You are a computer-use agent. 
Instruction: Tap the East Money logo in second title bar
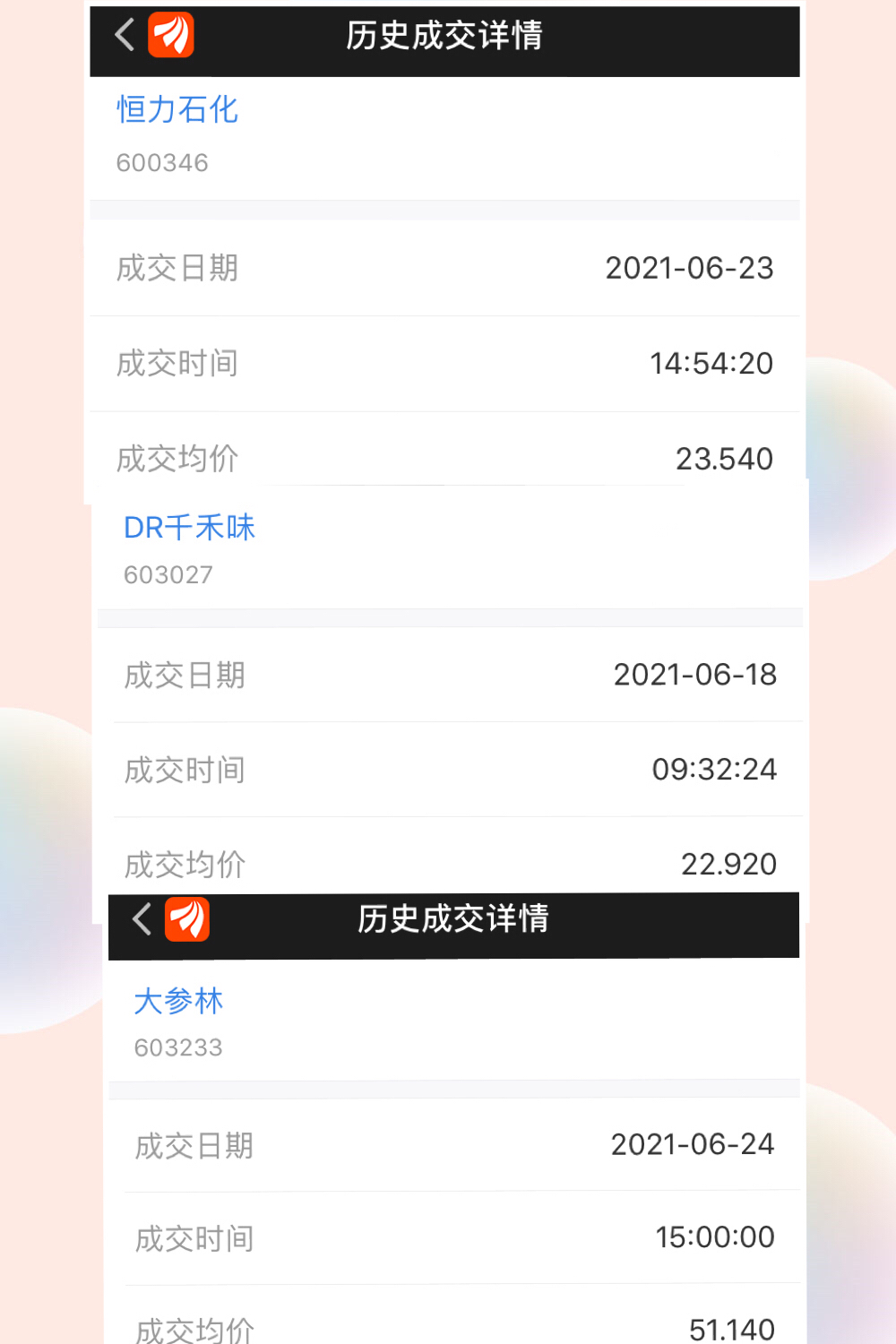tap(189, 921)
